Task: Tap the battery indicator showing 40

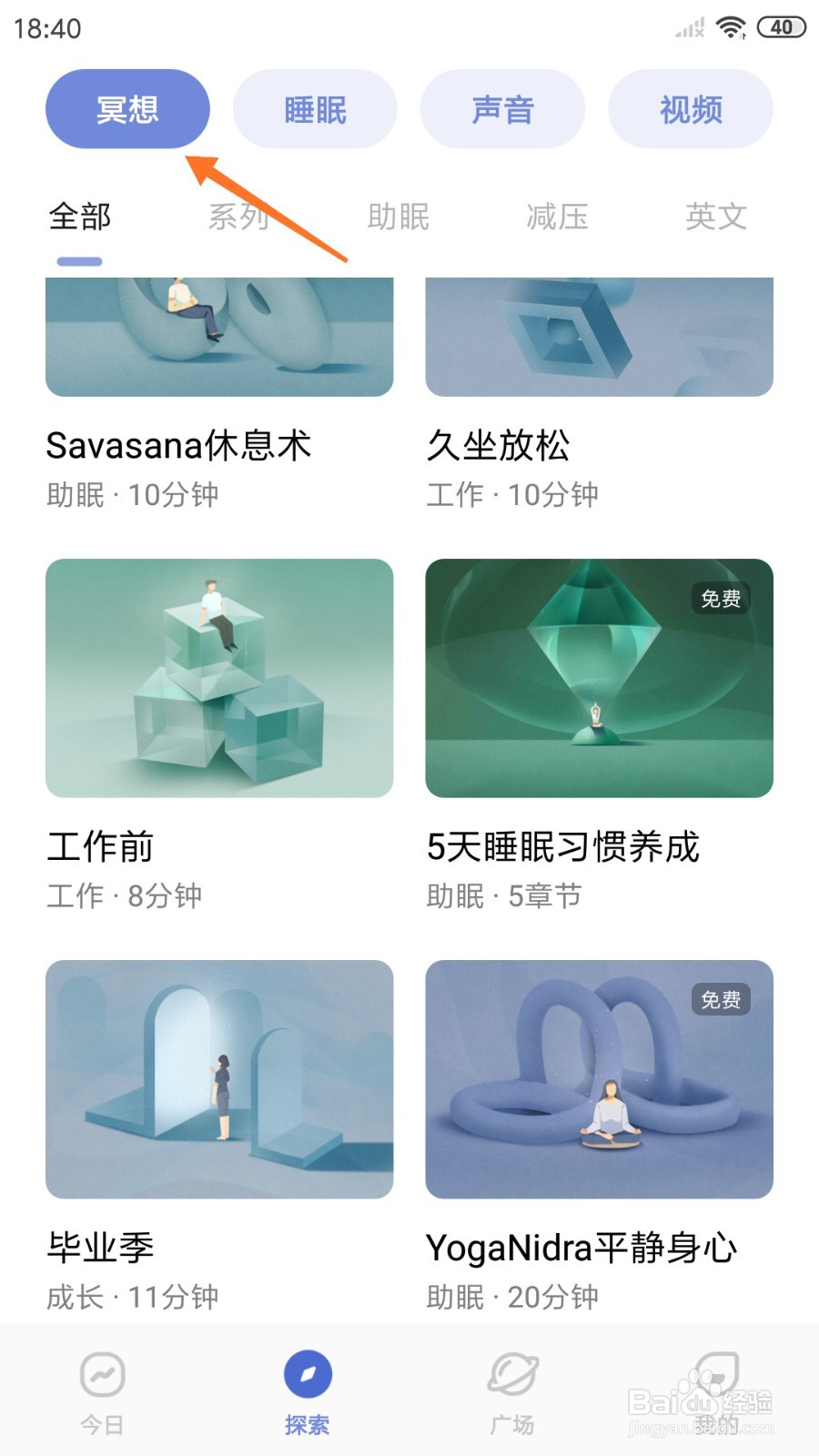Action: coord(781,27)
